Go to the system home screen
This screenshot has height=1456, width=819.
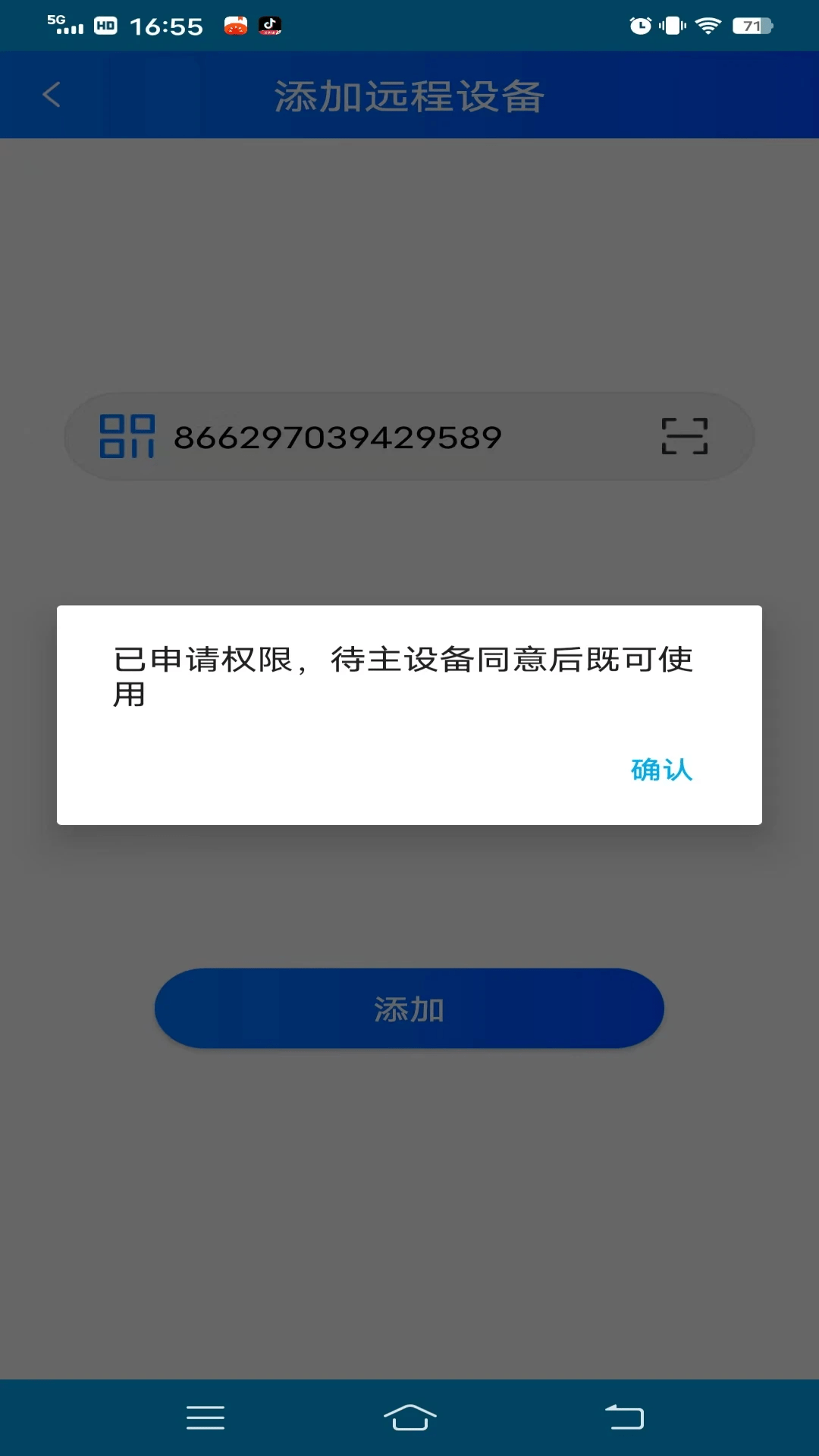pyautogui.click(x=409, y=1417)
